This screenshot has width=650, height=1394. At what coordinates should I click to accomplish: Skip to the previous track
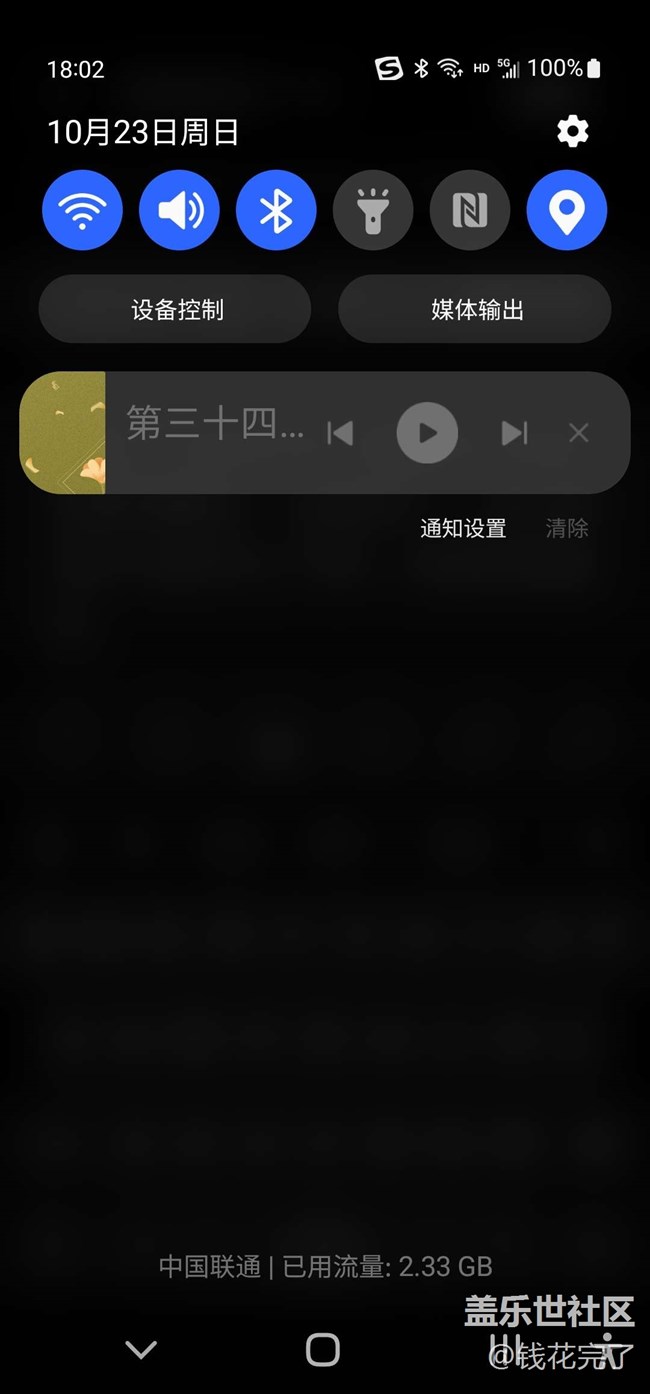point(340,433)
